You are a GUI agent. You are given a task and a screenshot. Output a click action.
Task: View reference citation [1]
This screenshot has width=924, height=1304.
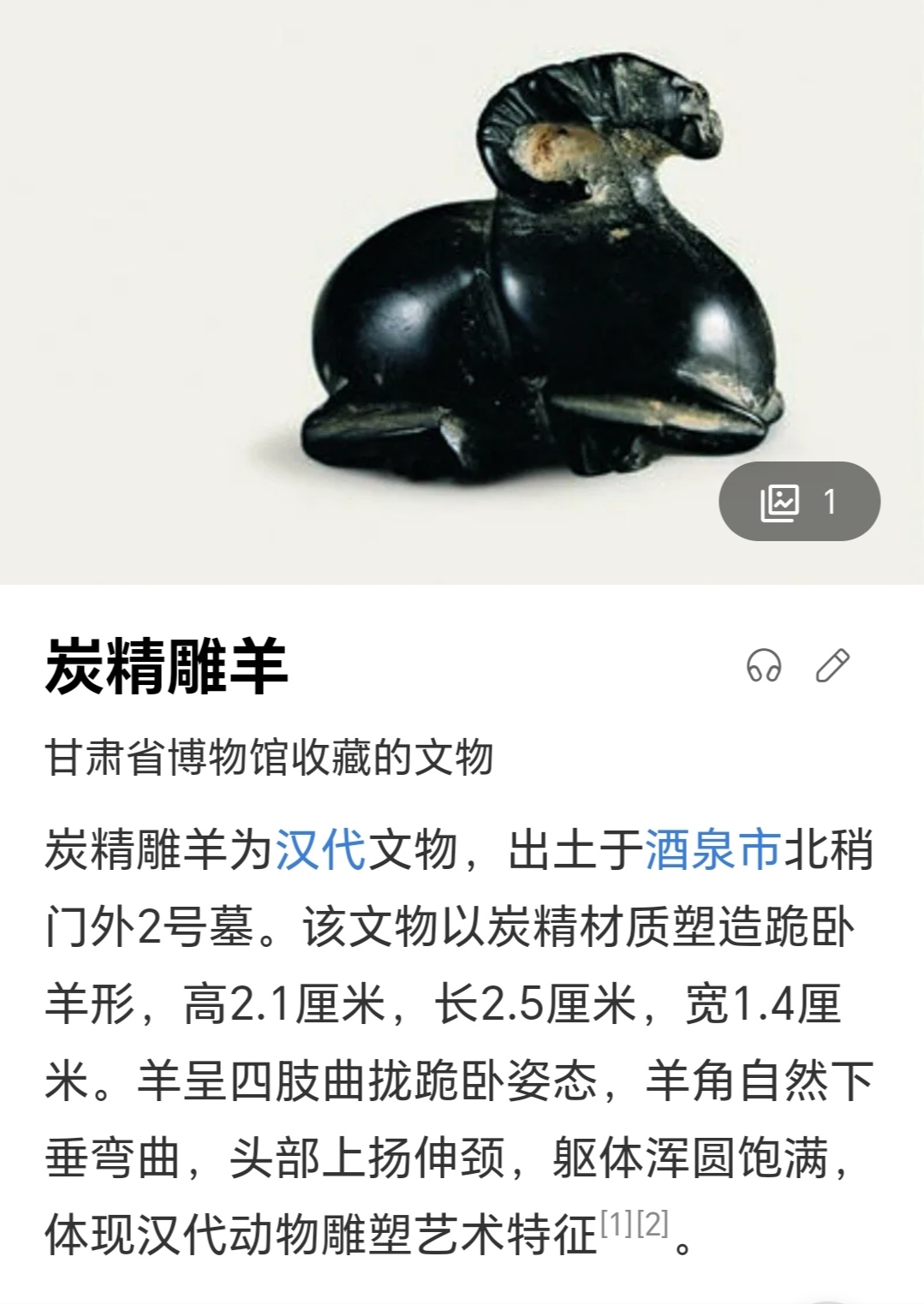point(616,1224)
